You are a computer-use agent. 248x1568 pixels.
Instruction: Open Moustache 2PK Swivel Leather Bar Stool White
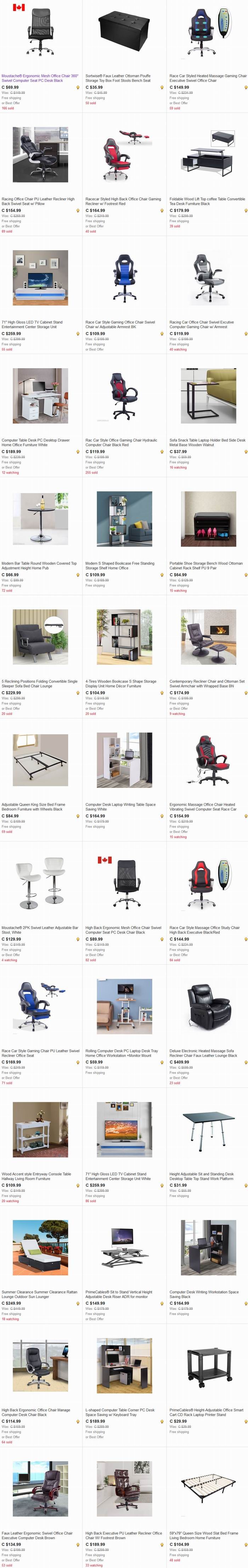[40, 929]
